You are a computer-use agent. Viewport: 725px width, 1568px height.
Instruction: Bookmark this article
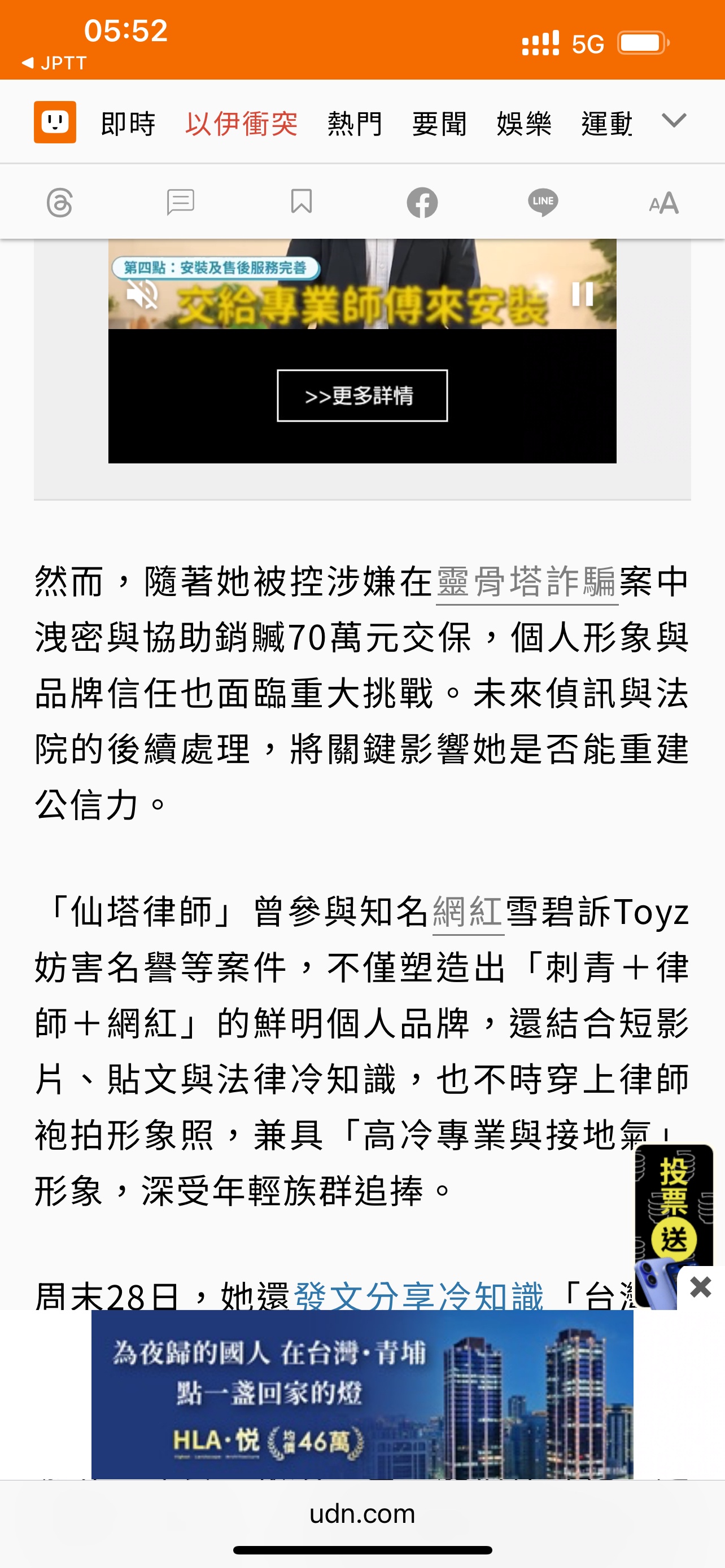pos(302,202)
